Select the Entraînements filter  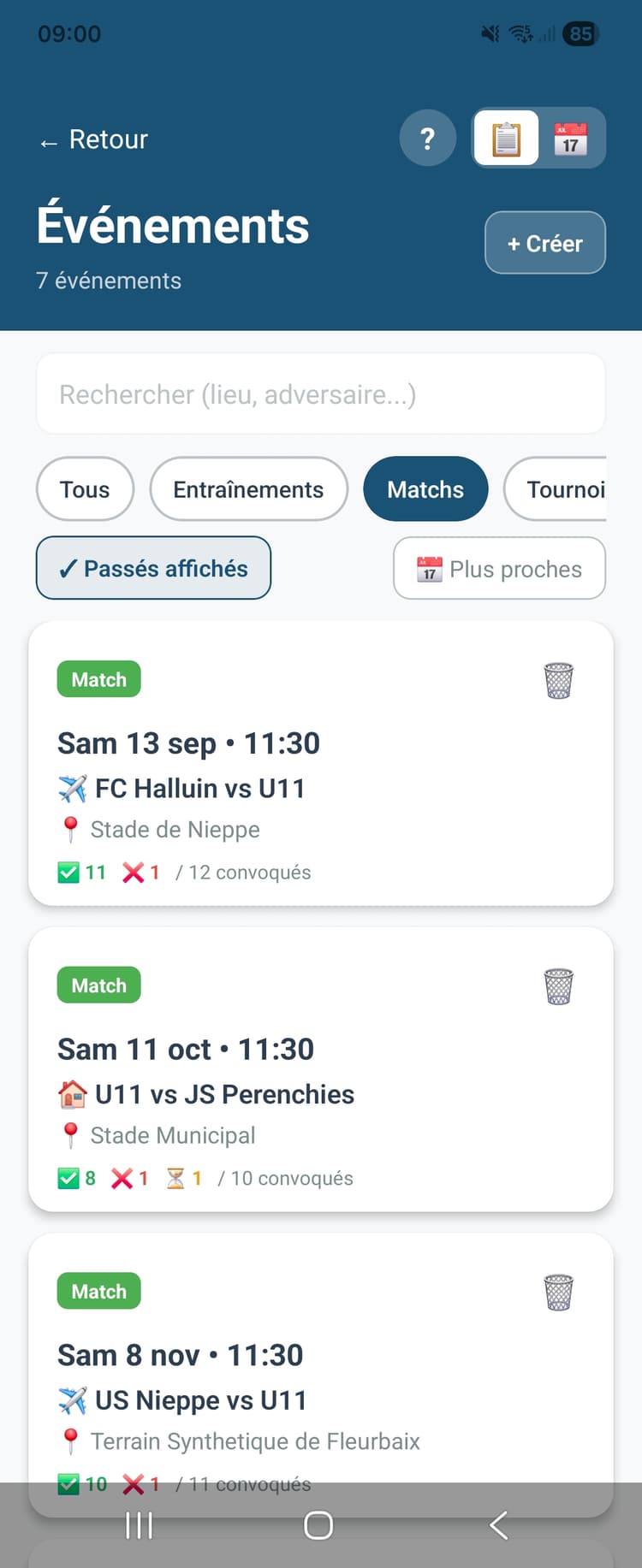click(248, 488)
